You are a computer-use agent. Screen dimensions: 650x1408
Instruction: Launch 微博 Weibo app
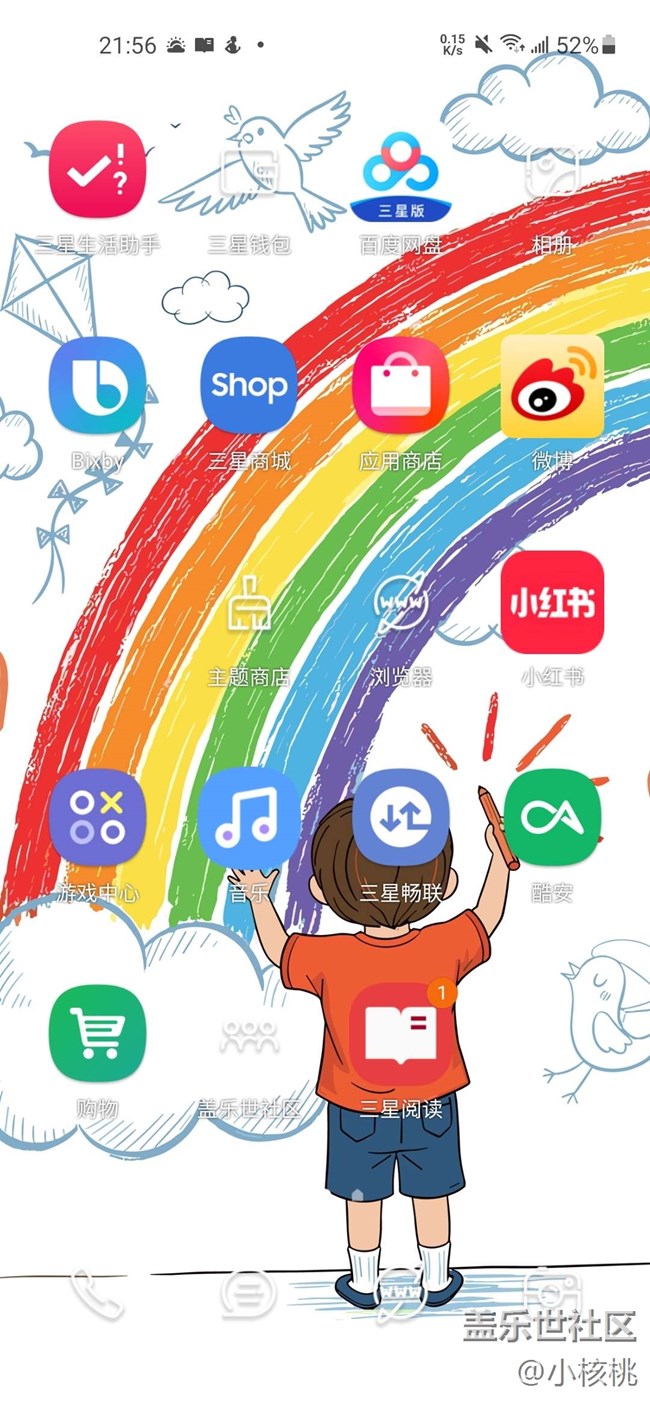click(552, 385)
